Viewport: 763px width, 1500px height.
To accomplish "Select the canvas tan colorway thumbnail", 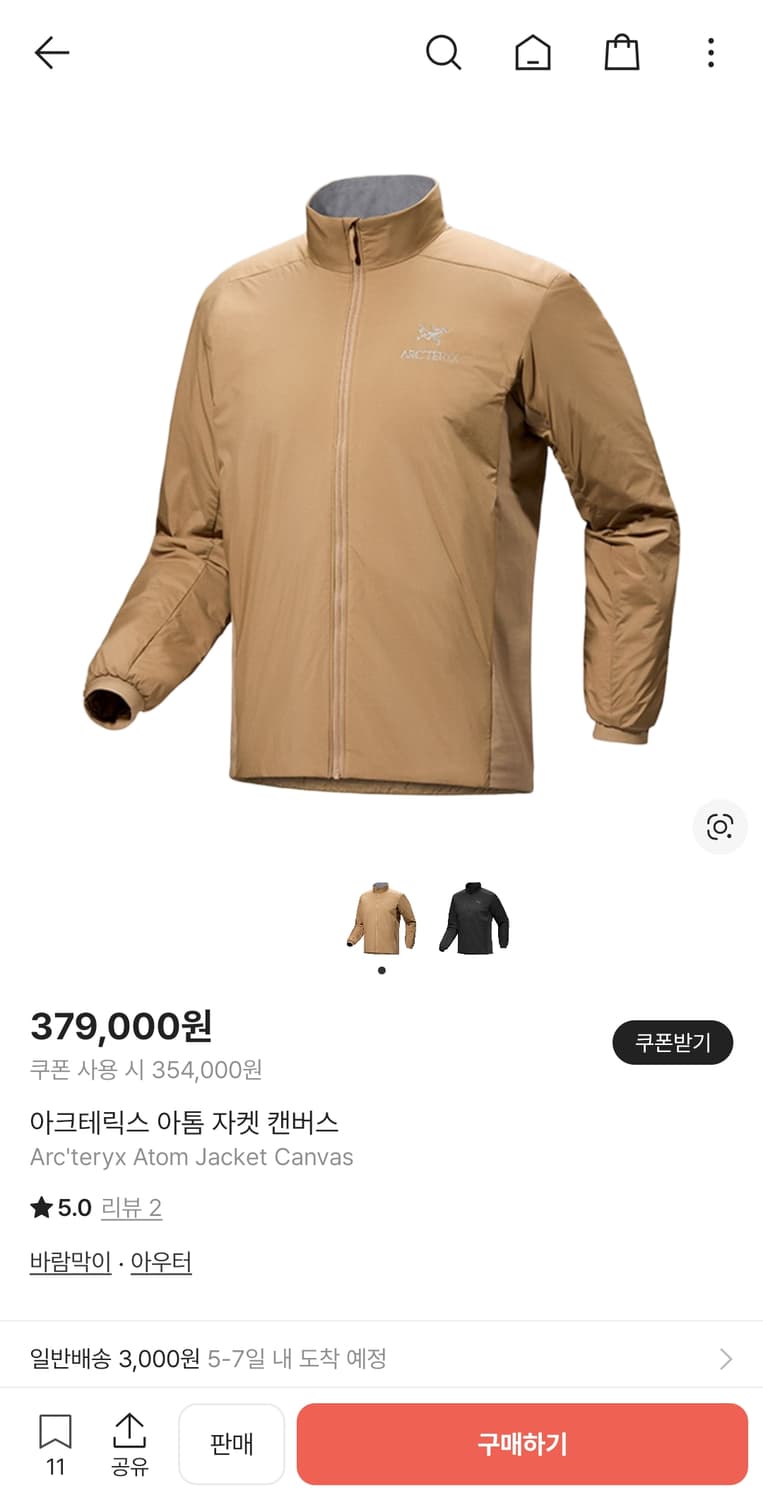I will click(x=381, y=920).
